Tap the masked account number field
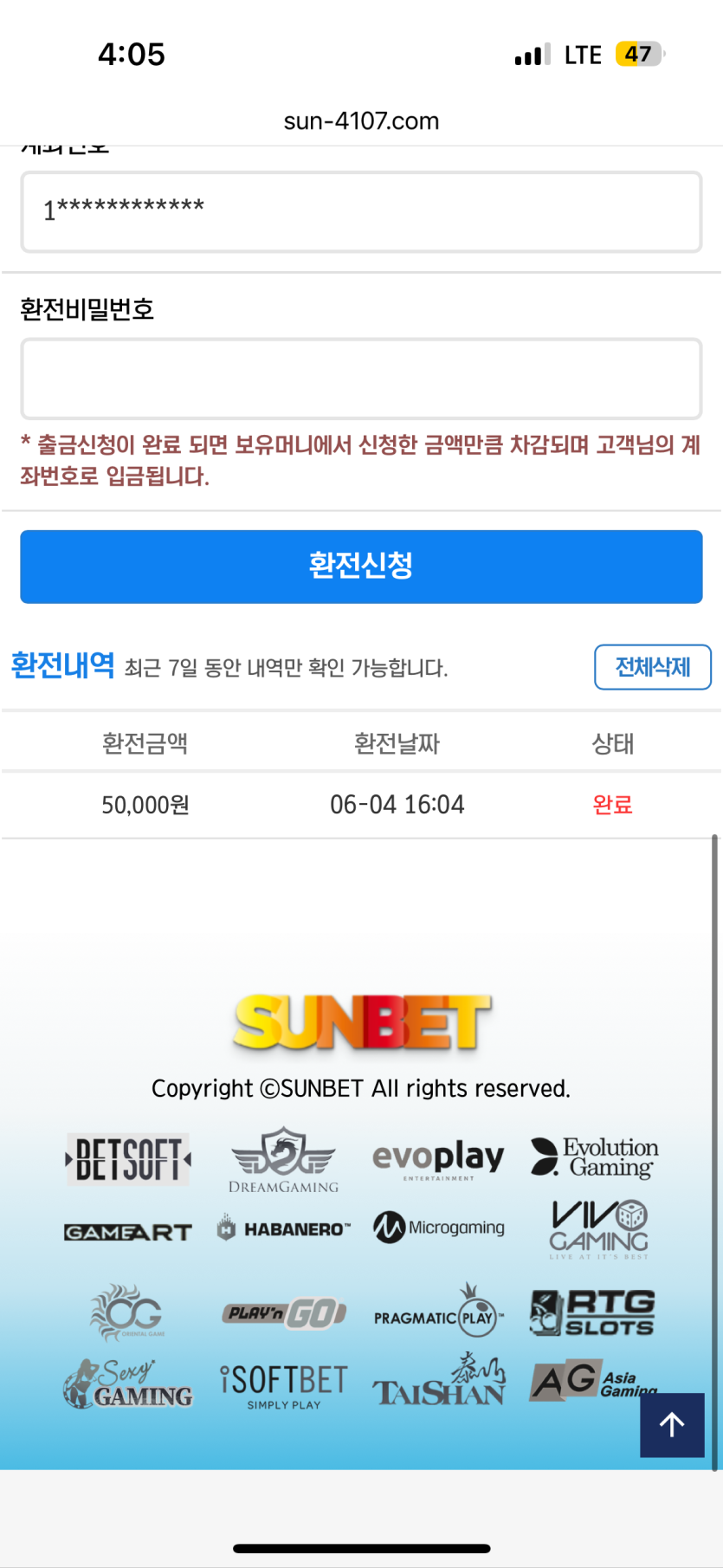This screenshot has width=723, height=1568. click(x=361, y=211)
